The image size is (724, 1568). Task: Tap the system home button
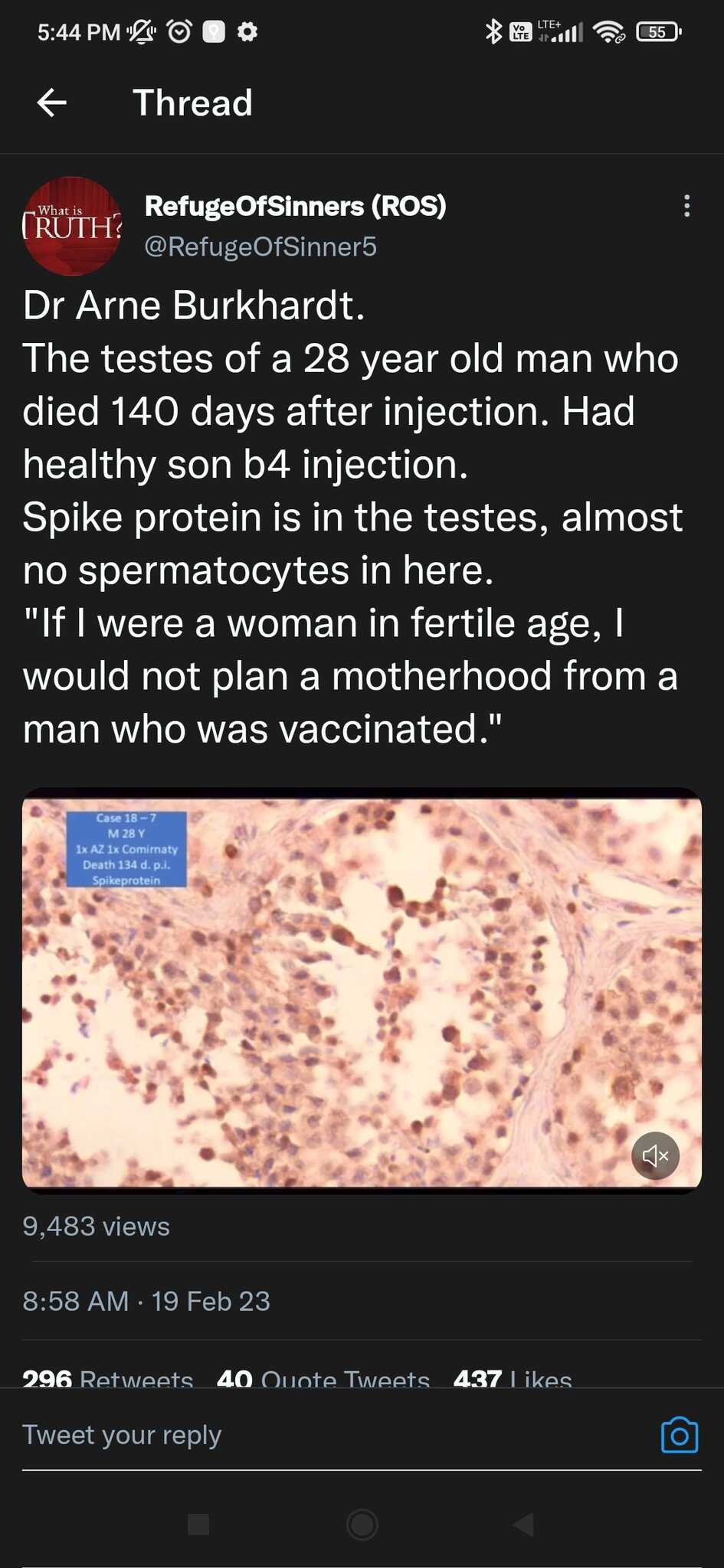[x=362, y=1524]
